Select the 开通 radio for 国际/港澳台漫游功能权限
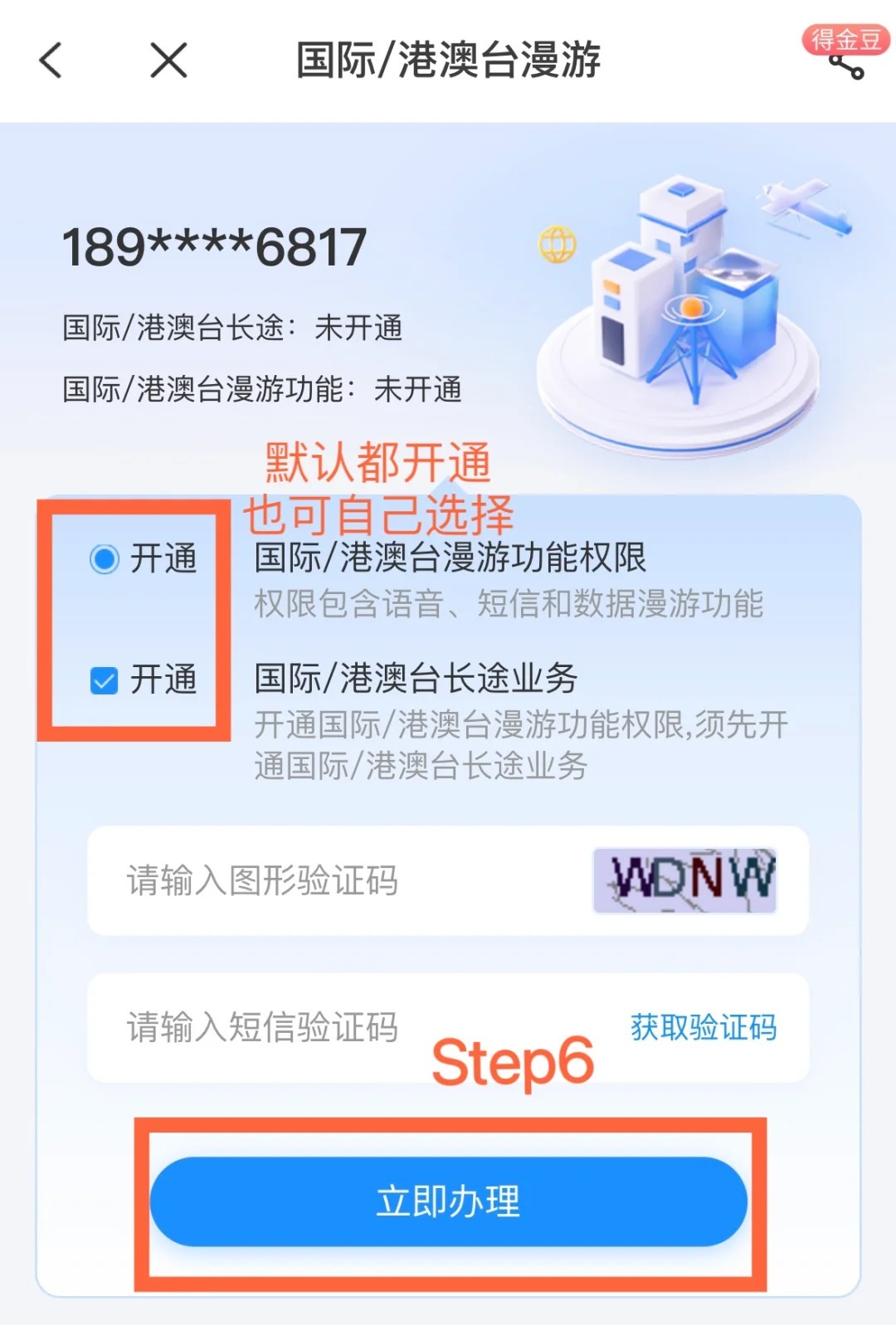Screen dimensions: 896x1325 point(105,559)
